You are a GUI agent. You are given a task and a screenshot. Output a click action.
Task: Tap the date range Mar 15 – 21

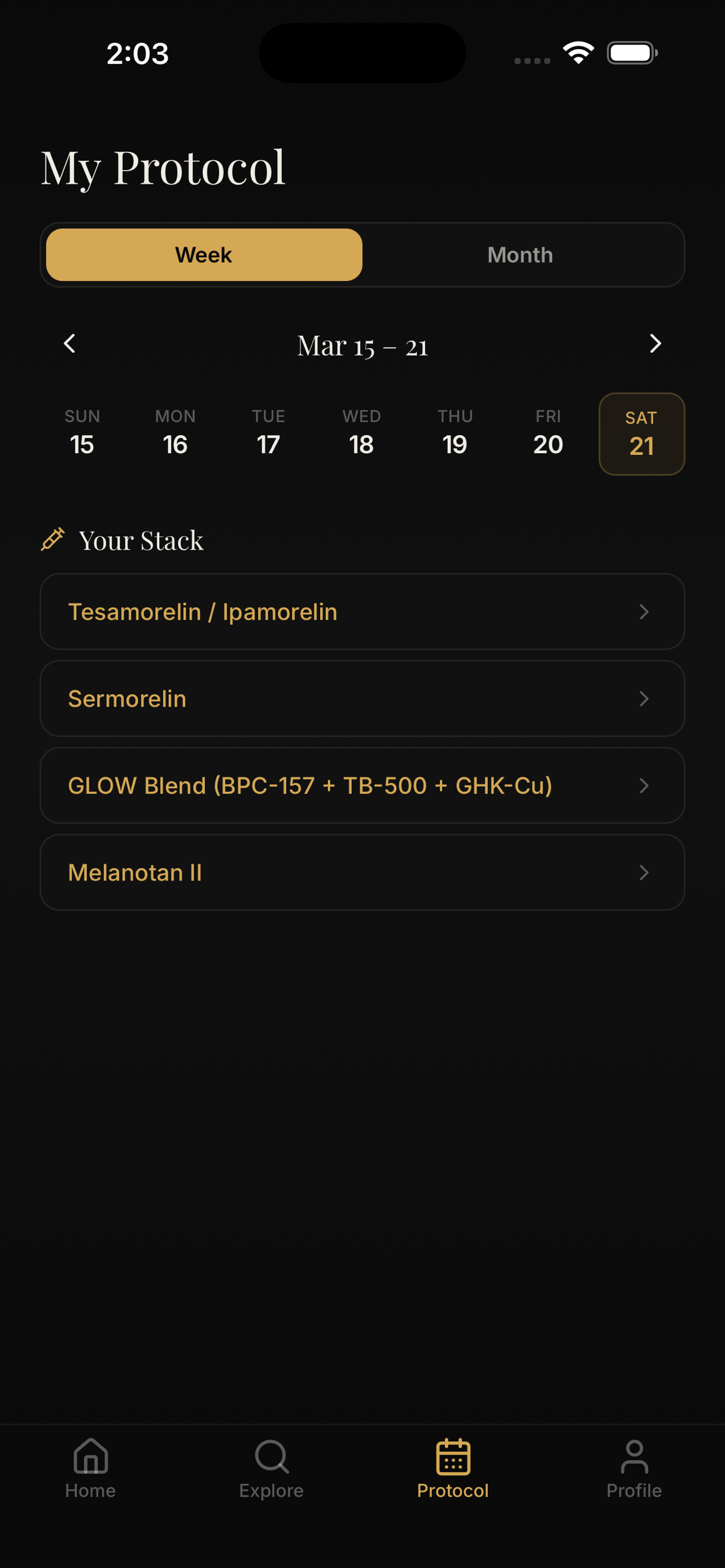coord(362,345)
